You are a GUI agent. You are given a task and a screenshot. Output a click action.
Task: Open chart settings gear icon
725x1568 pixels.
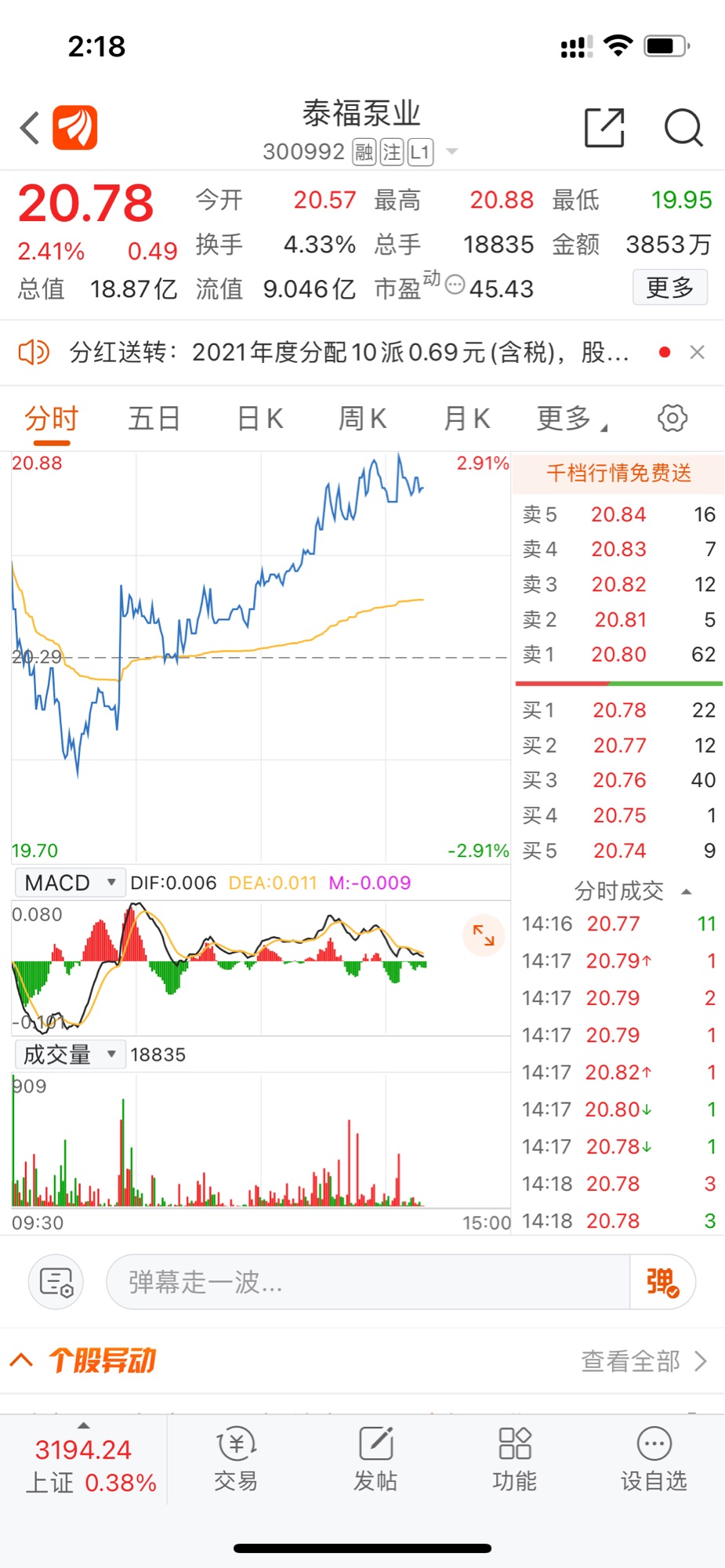pos(672,418)
